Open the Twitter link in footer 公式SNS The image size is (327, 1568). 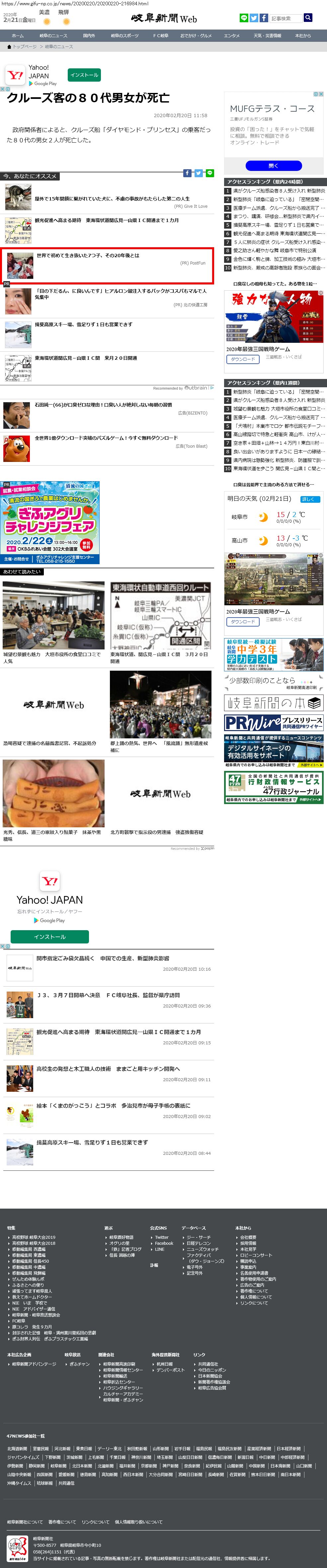tap(161, 1237)
